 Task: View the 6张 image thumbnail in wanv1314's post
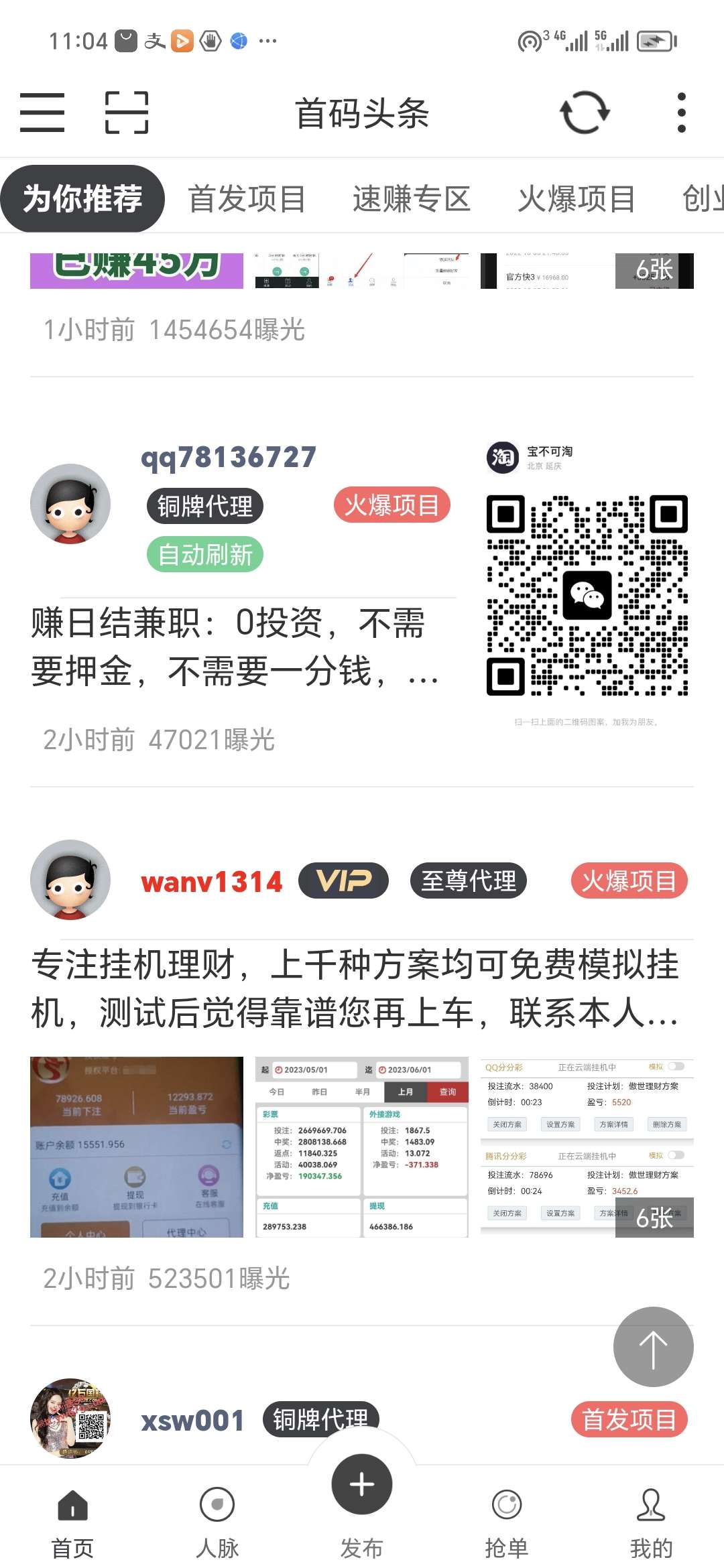point(587,1147)
